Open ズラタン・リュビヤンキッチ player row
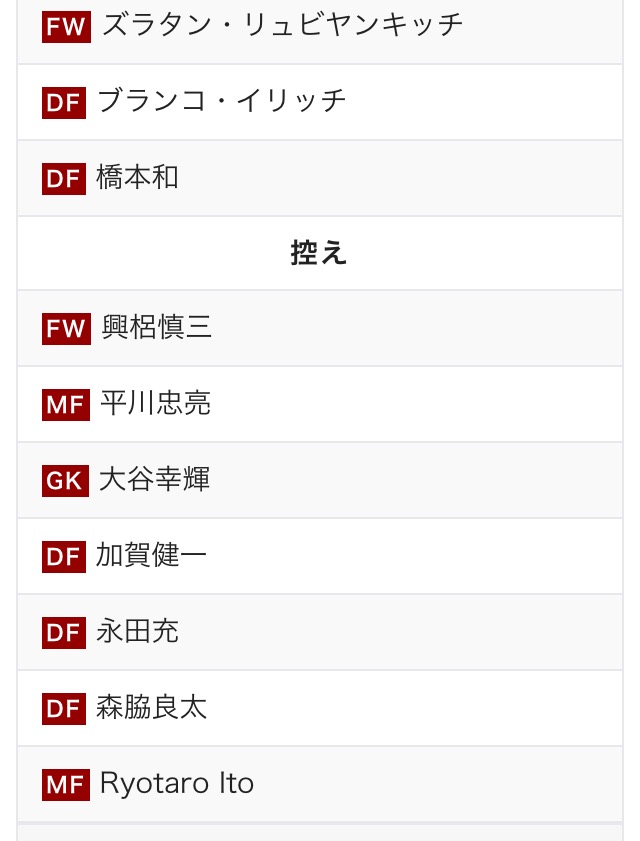 (x=282, y=26)
